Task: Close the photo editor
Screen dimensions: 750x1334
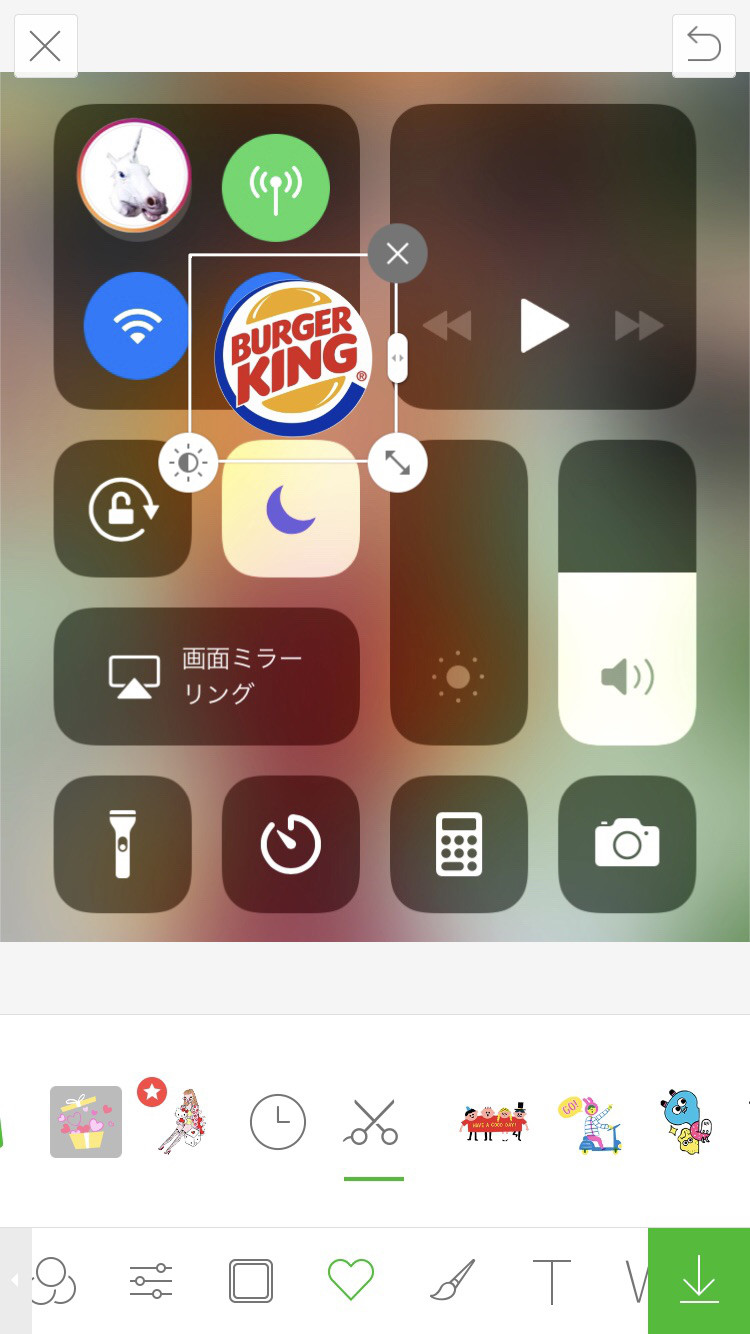Action: click(45, 46)
